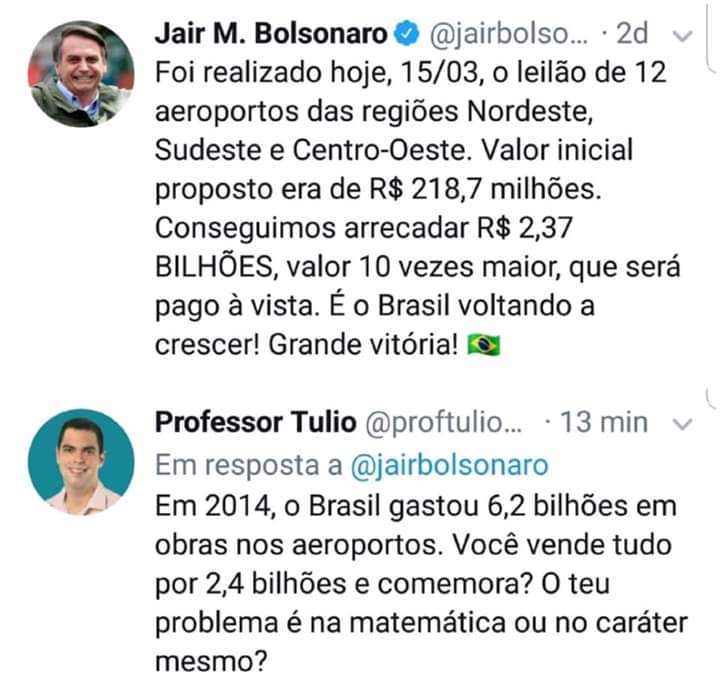The image size is (720, 687).
Task: Open the Jair M. Bolsonaro name header
Action: [270, 34]
